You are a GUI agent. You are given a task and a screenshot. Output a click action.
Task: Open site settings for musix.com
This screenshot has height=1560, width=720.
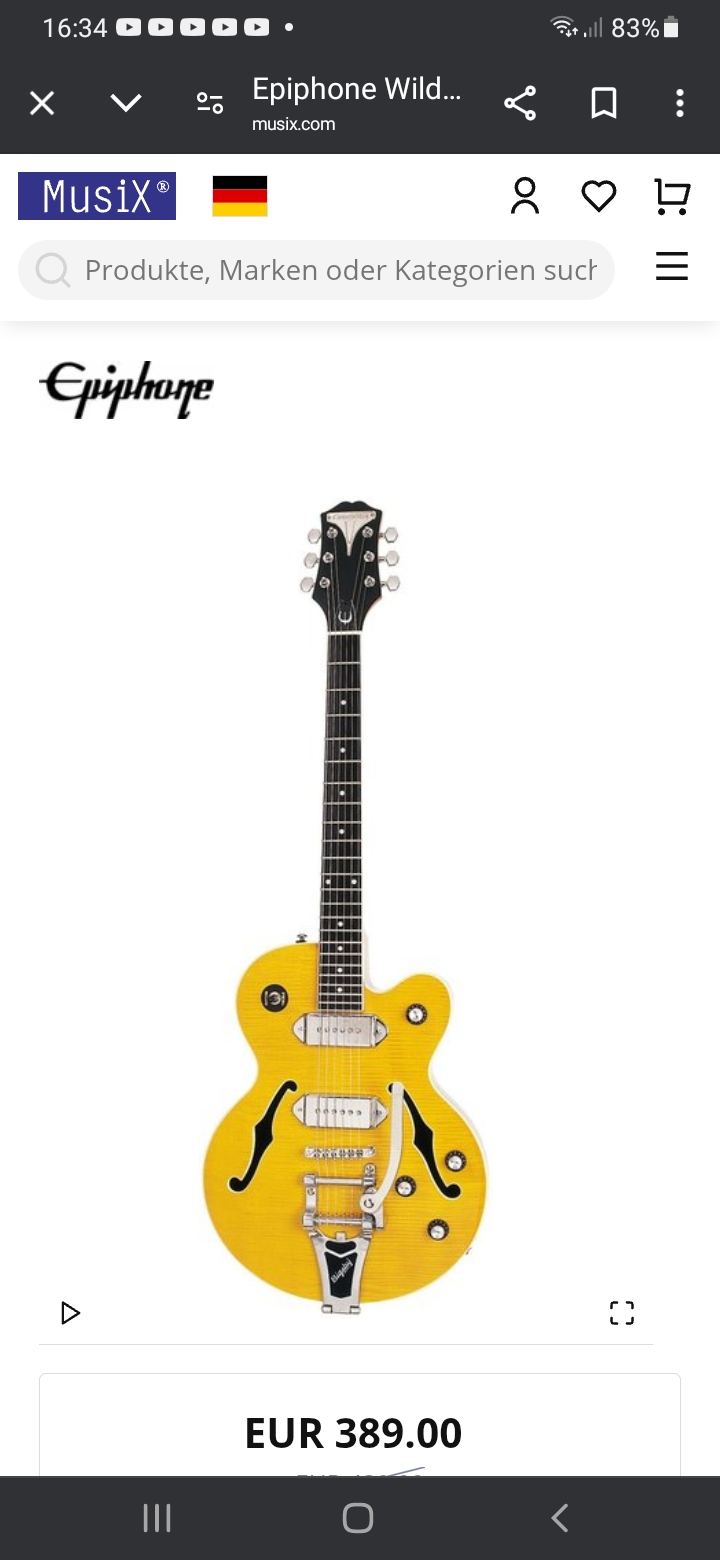[209, 103]
